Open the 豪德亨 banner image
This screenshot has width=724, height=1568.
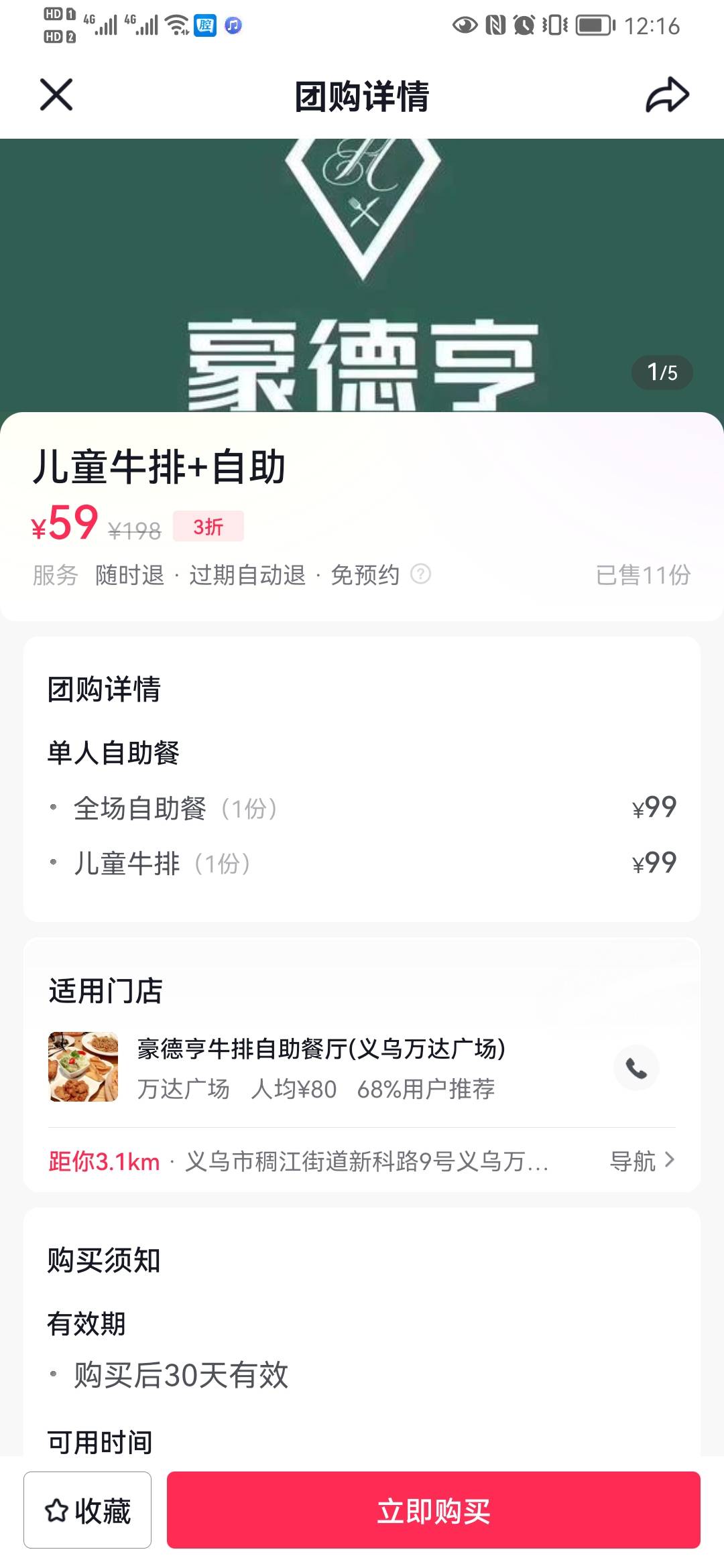[x=362, y=275]
